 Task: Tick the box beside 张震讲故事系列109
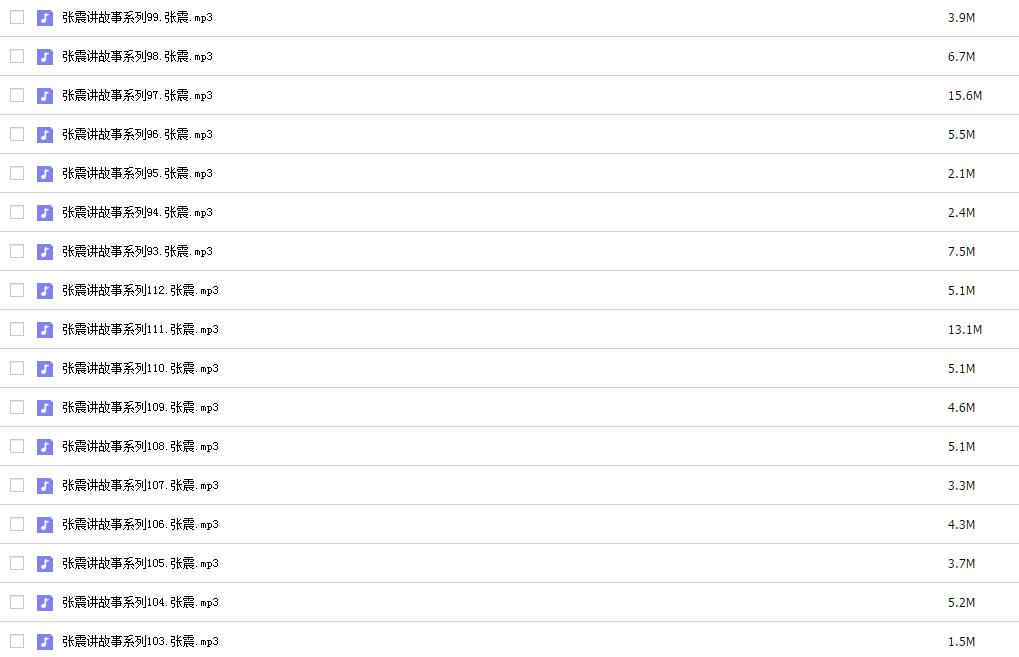pos(17,407)
